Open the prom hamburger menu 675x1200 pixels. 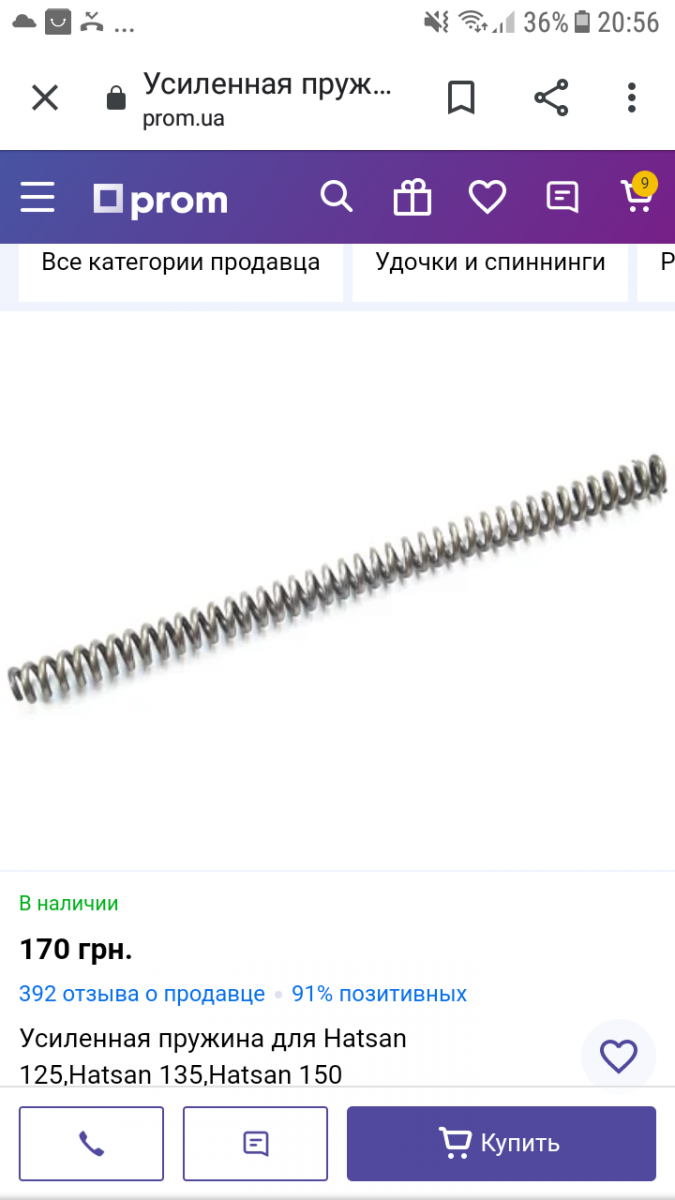[x=38, y=197]
